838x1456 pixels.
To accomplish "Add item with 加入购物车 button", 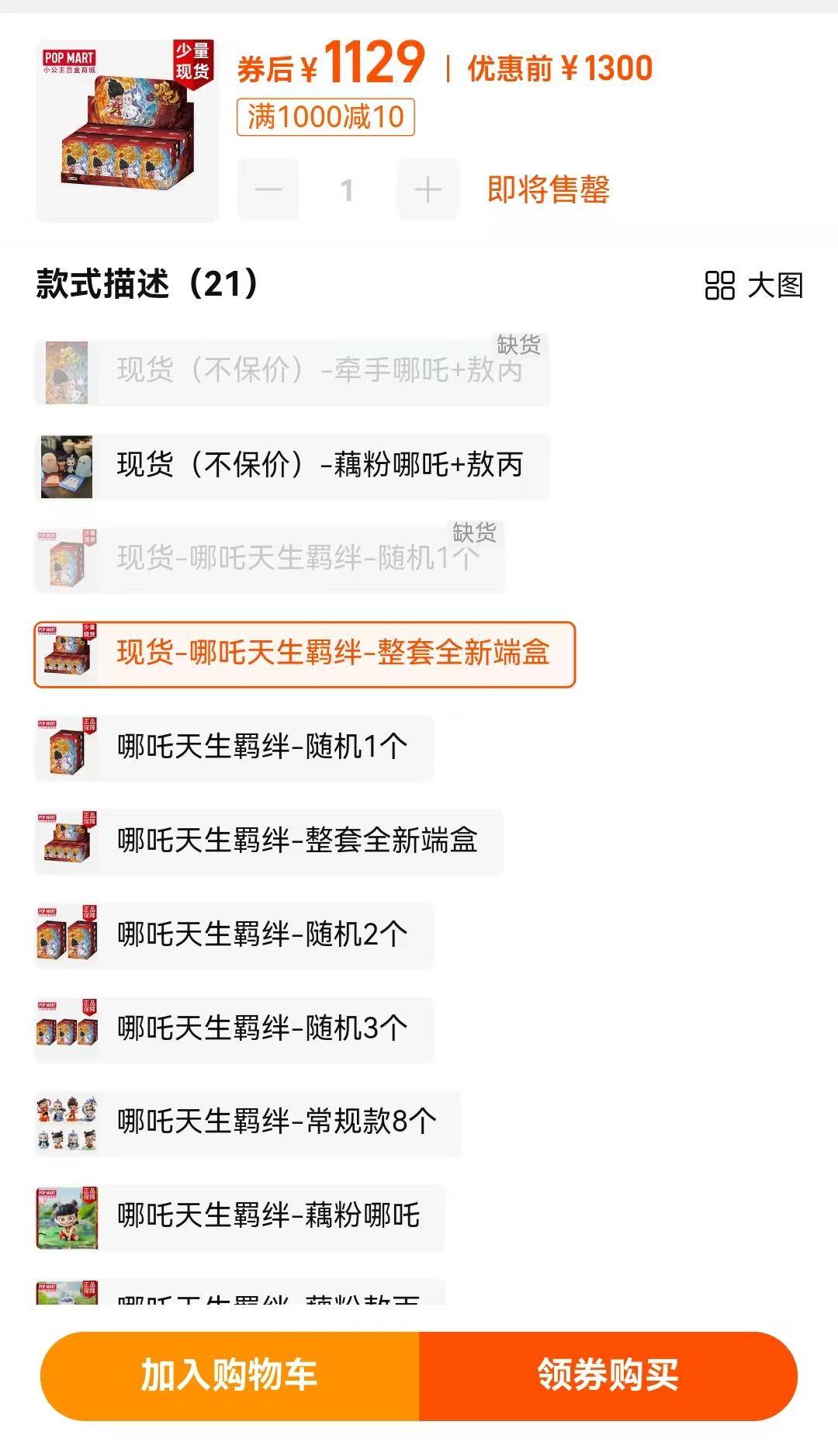I will click(230, 1376).
